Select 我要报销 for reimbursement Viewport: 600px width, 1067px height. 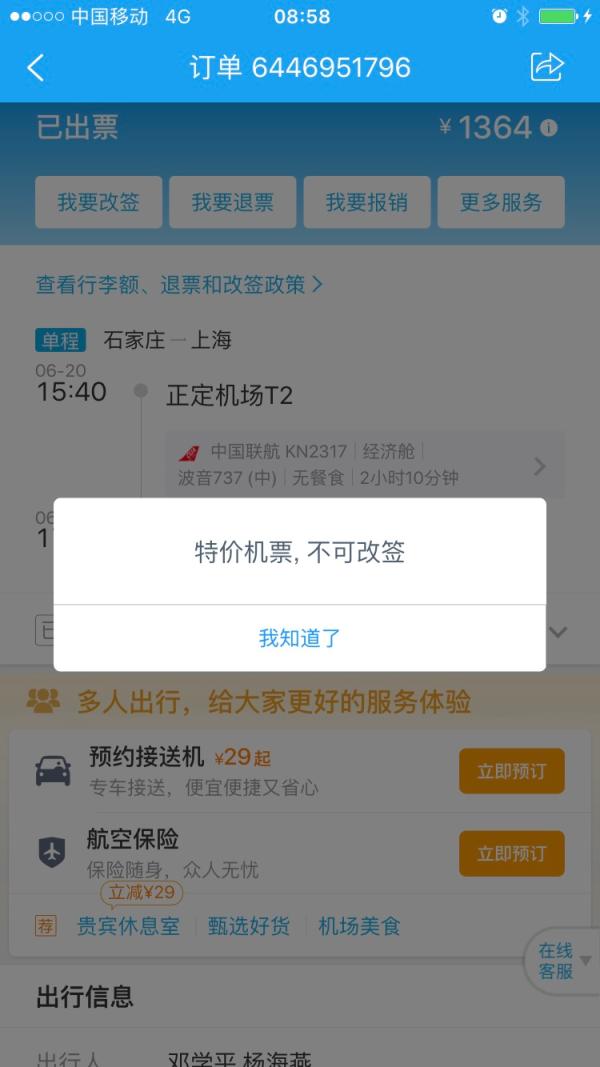click(x=366, y=202)
